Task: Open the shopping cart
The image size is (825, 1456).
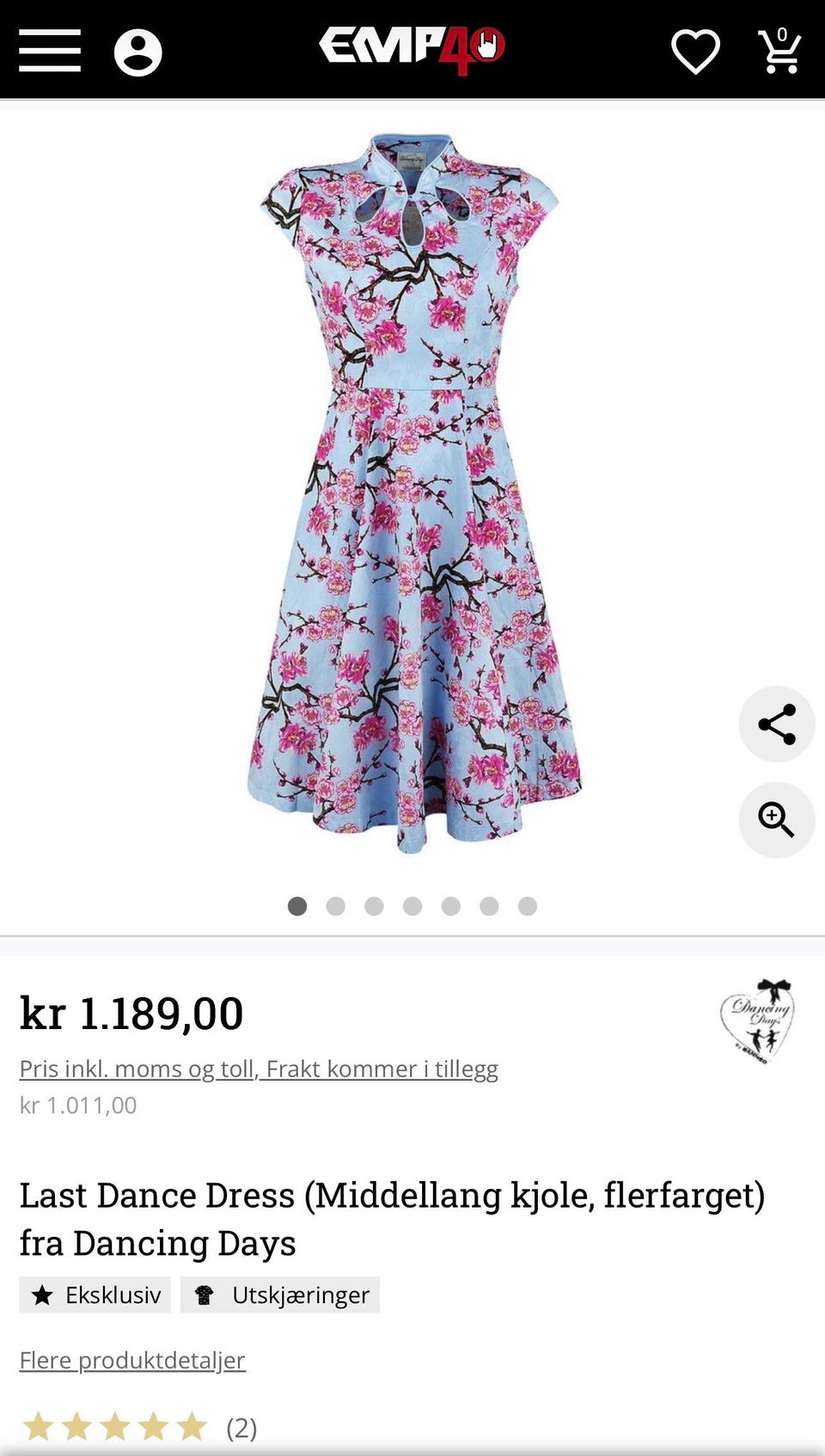Action: click(x=780, y=51)
